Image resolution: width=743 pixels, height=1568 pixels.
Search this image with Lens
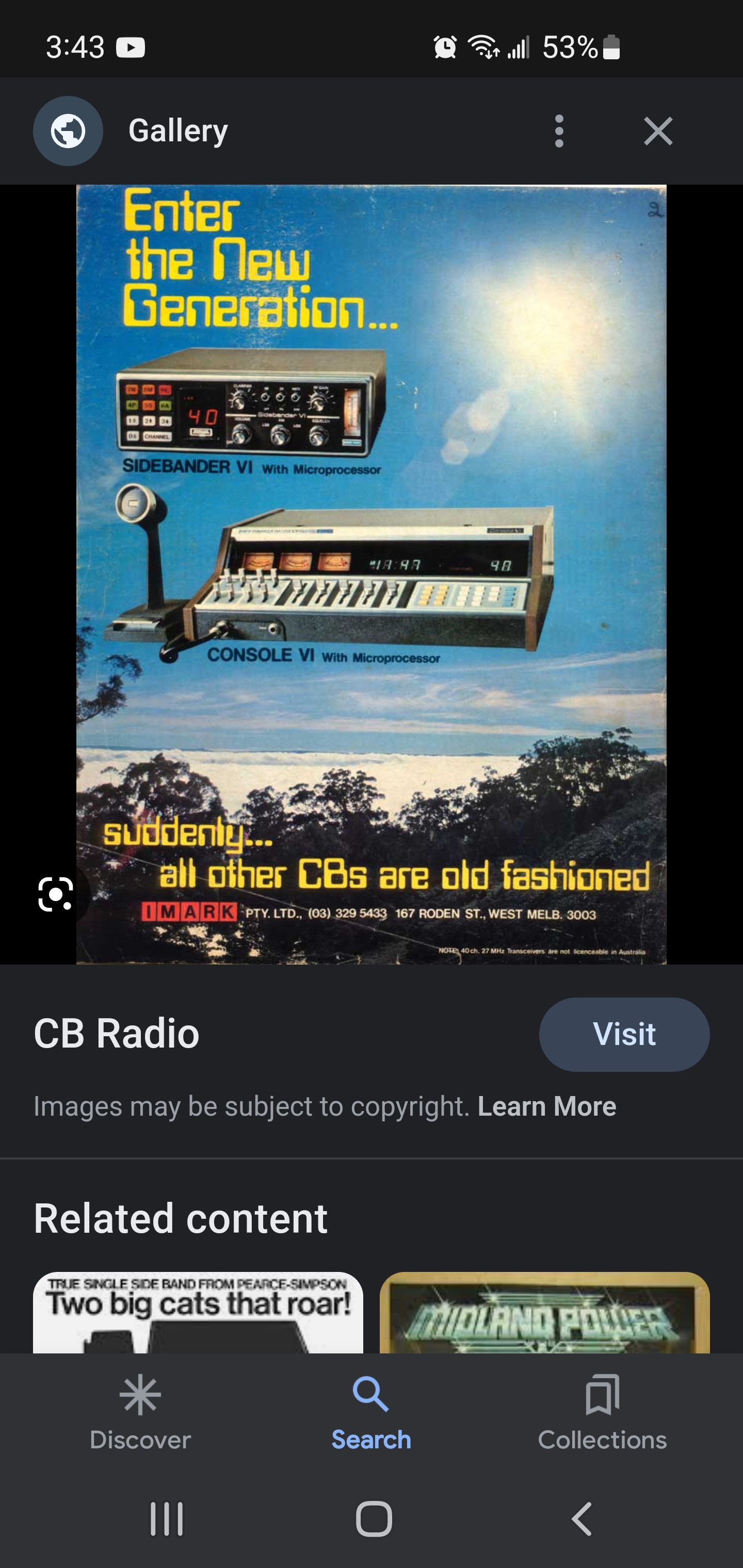[x=55, y=894]
